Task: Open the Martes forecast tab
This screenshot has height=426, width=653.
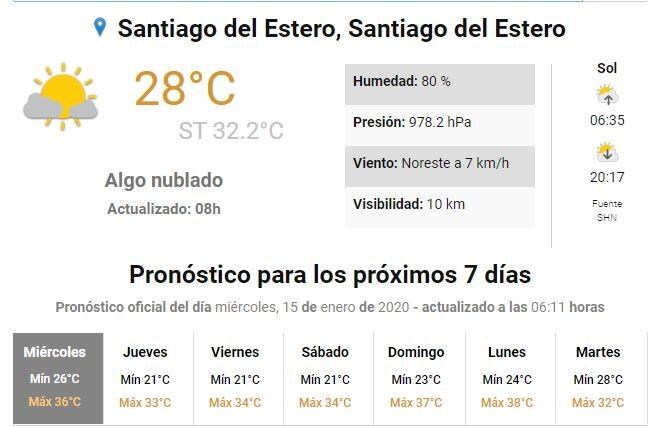Action: coord(598,377)
